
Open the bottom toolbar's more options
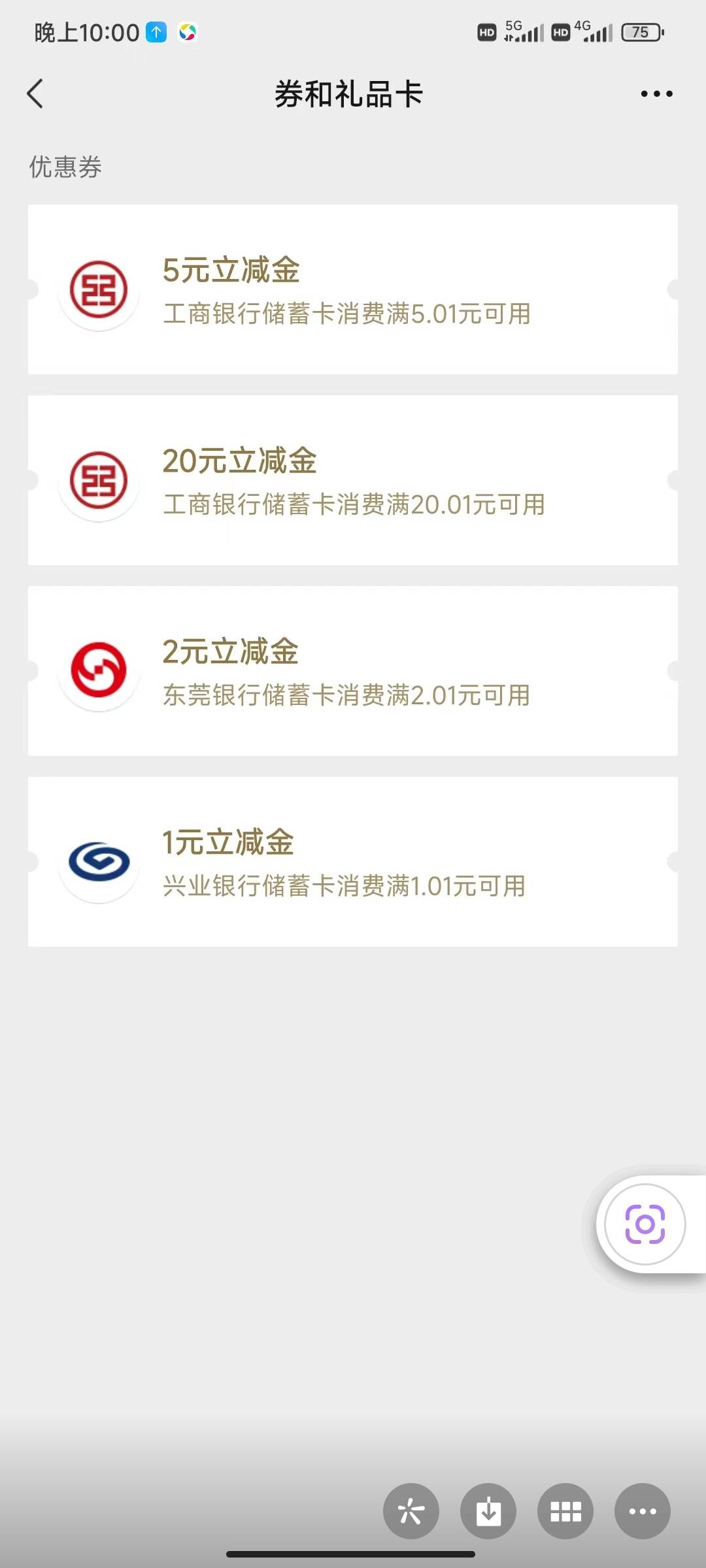pyautogui.click(x=643, y=1511)
